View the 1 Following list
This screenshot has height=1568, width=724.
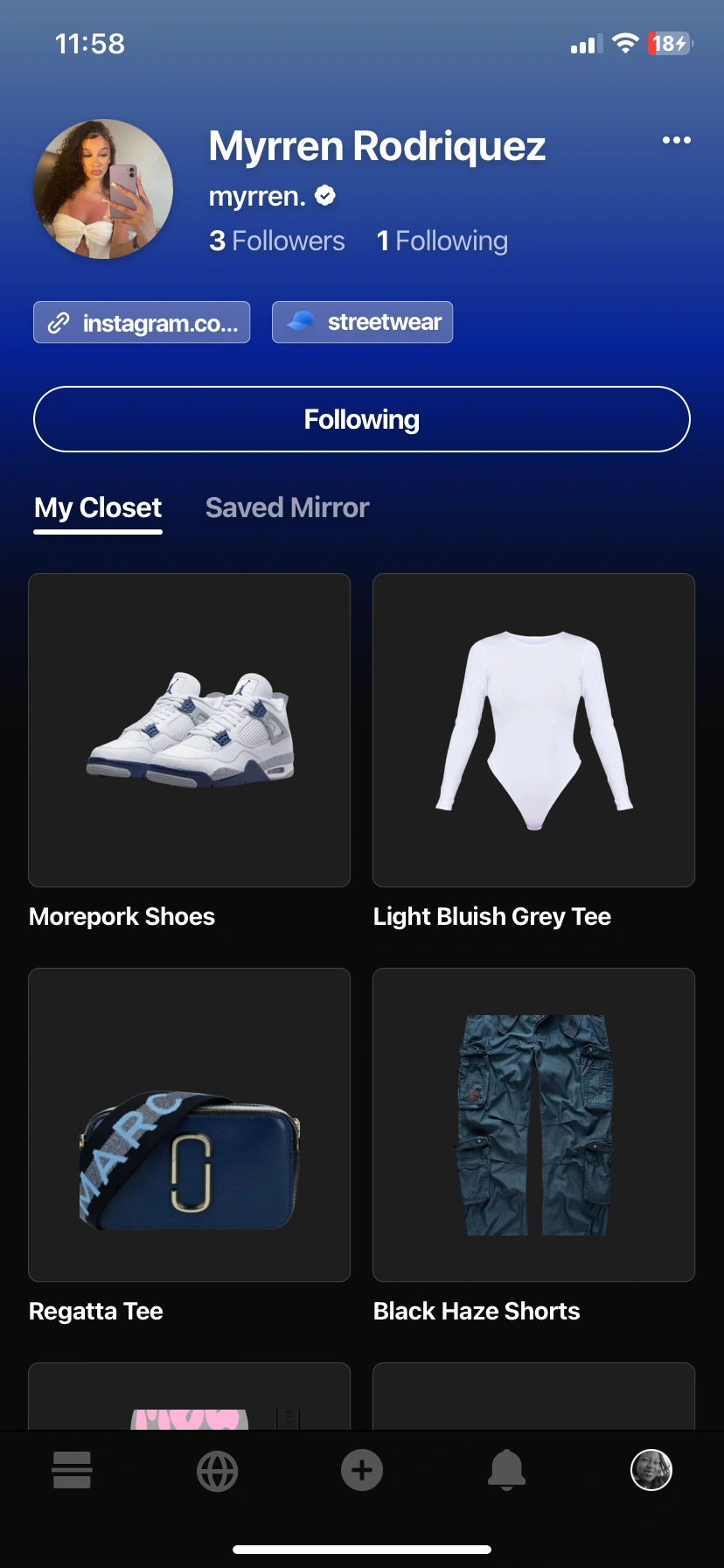click(x=442, y=241)
